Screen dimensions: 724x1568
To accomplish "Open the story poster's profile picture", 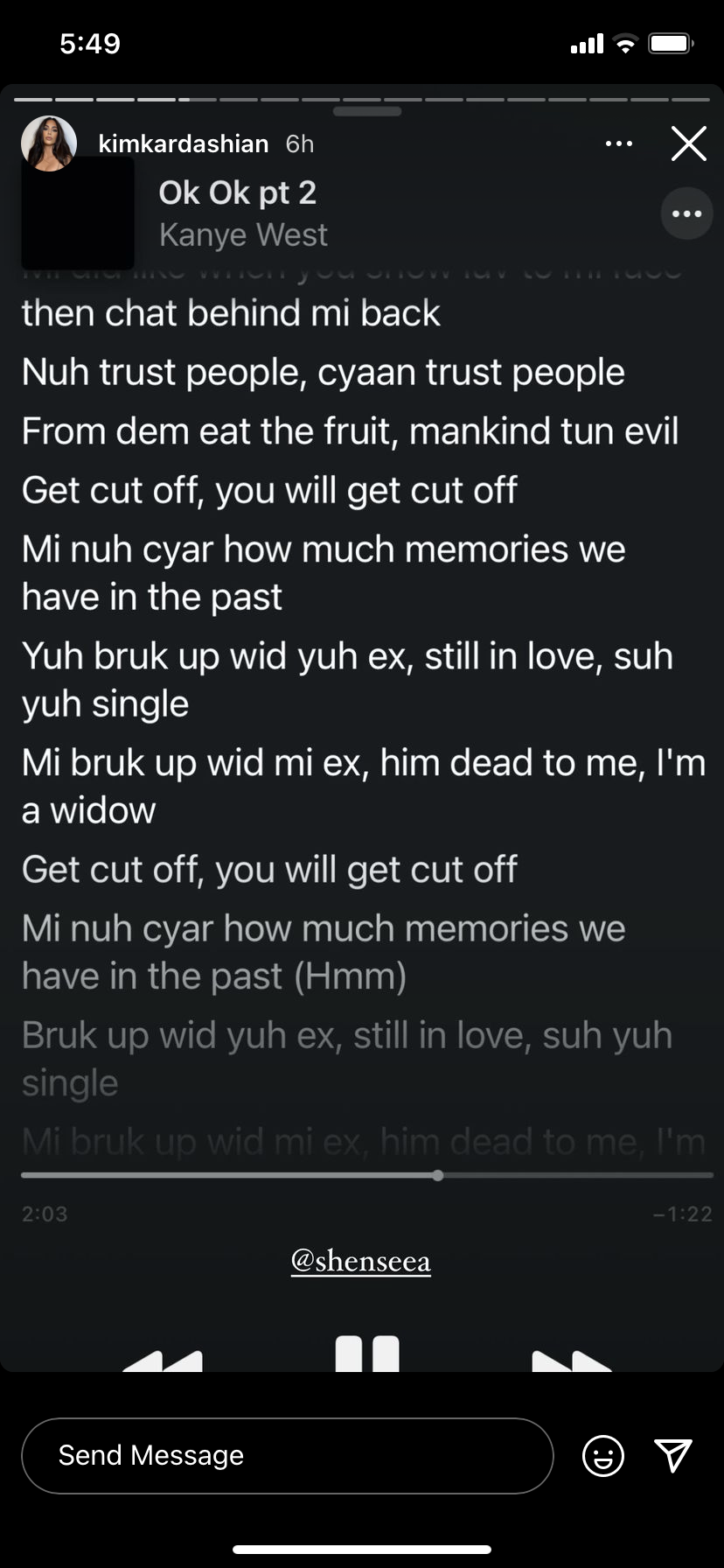I will [49, 143].
